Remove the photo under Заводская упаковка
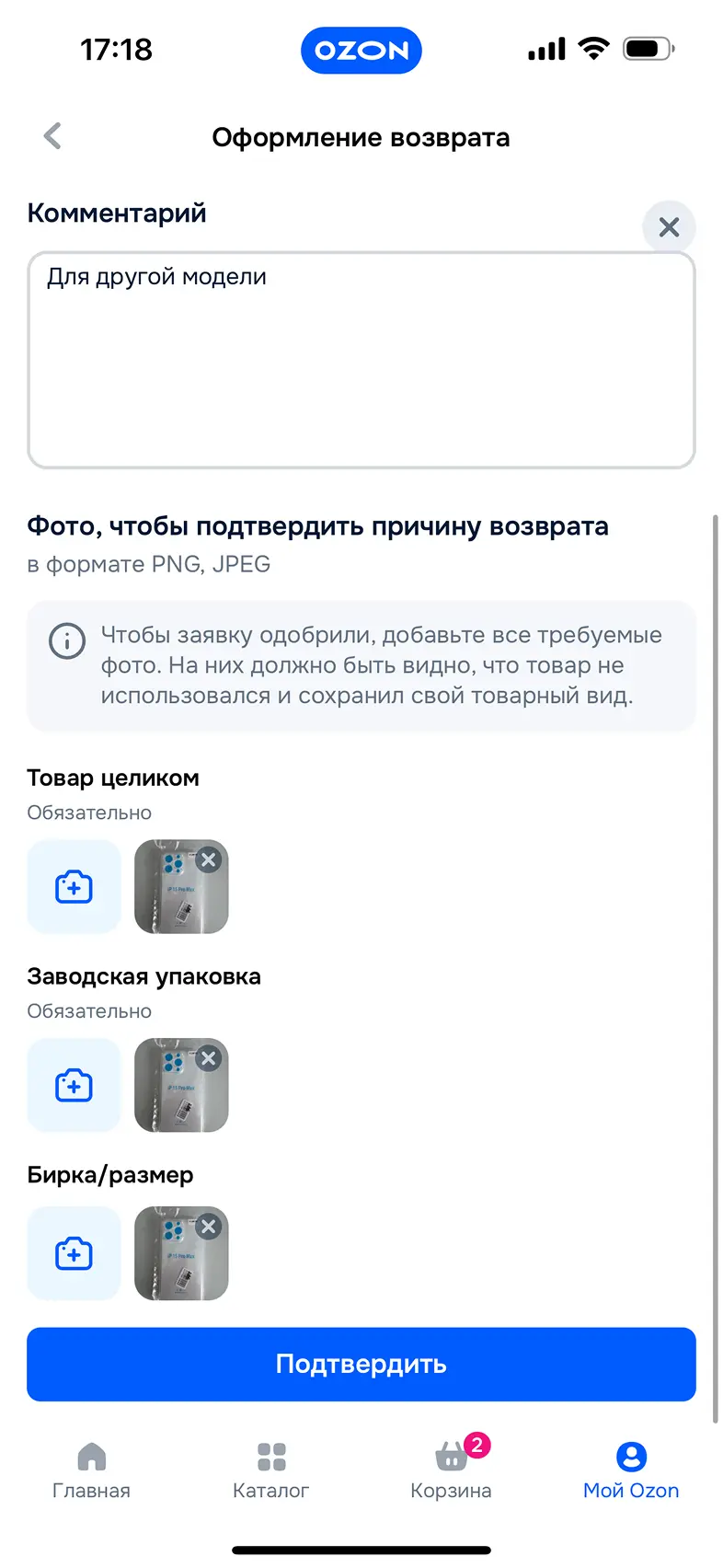Viewport: 723px width, 1568px height. pyautogui.click(x=209, y=1058)
